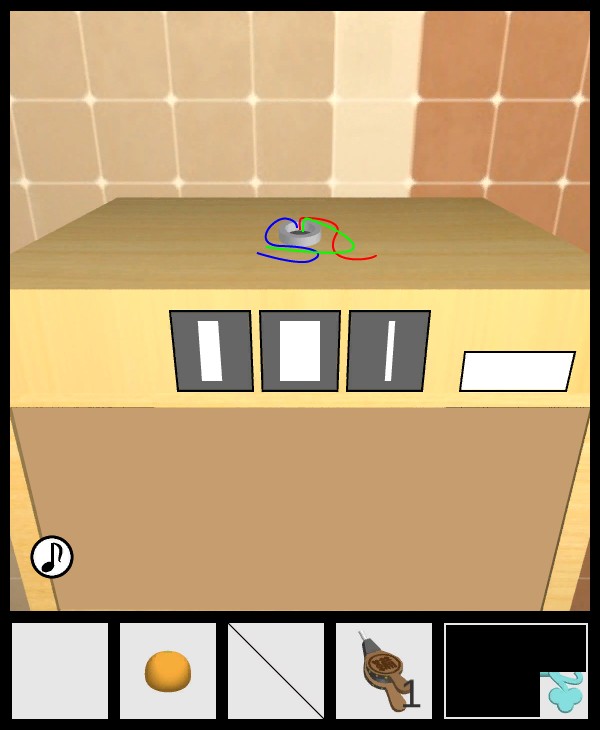Examine the metal knob with colored wires
The height and width of the screenshot is (730, 600).
(x=301, y=234)
